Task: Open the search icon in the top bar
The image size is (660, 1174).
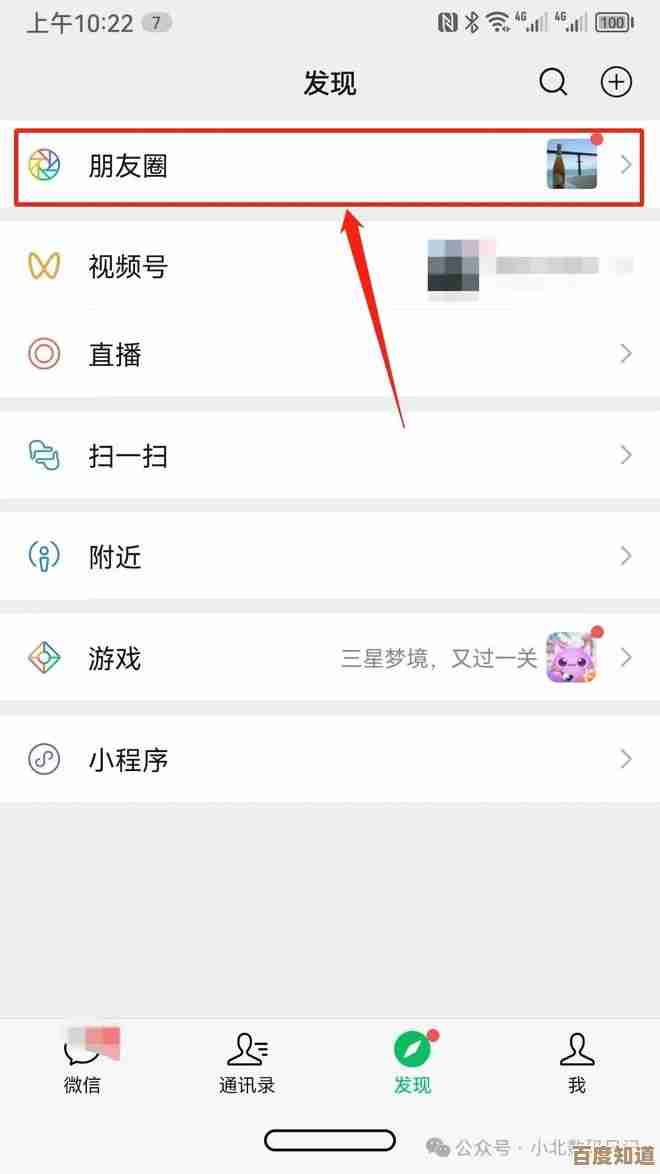Action: (553, 82)
